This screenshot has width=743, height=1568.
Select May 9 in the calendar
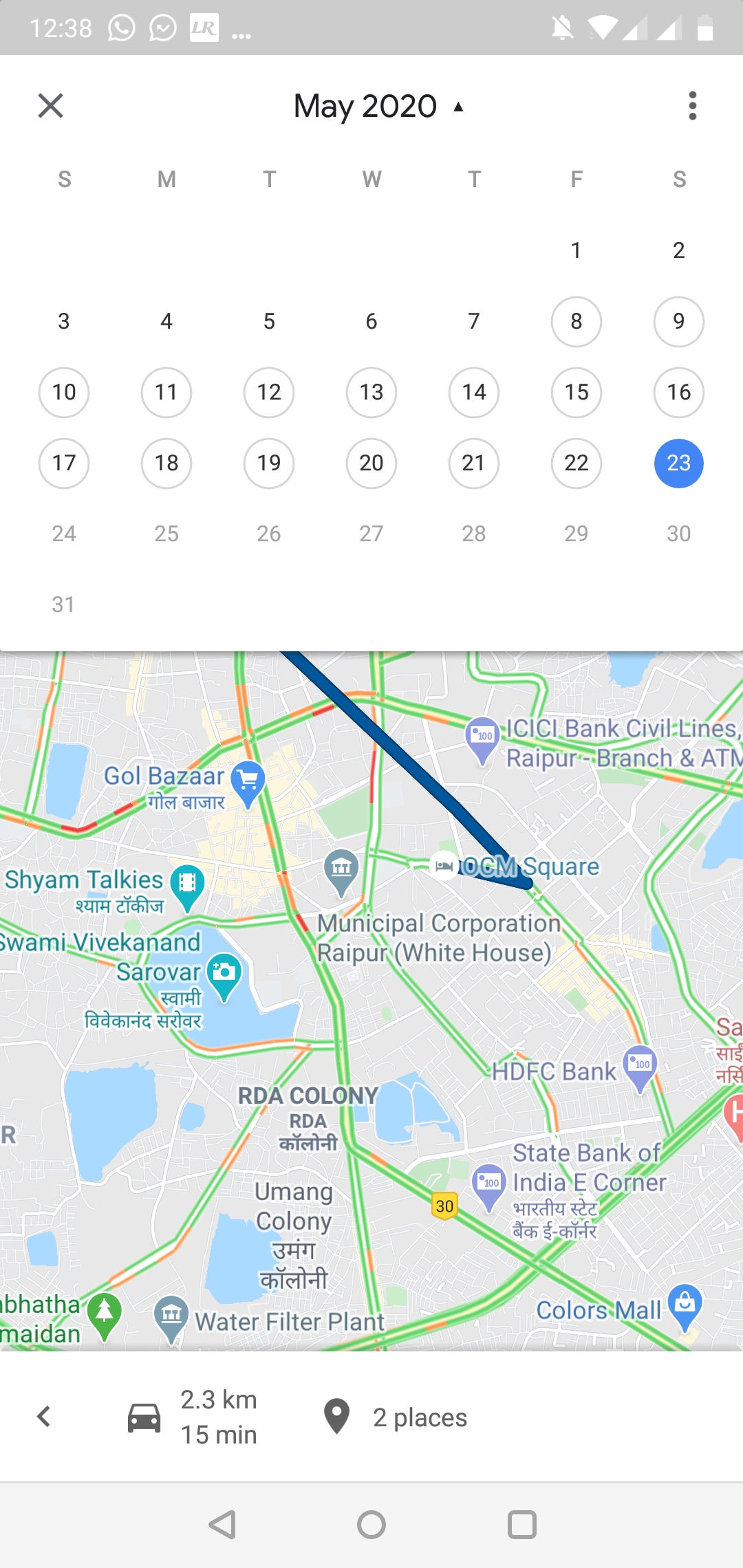pos(679,321)
